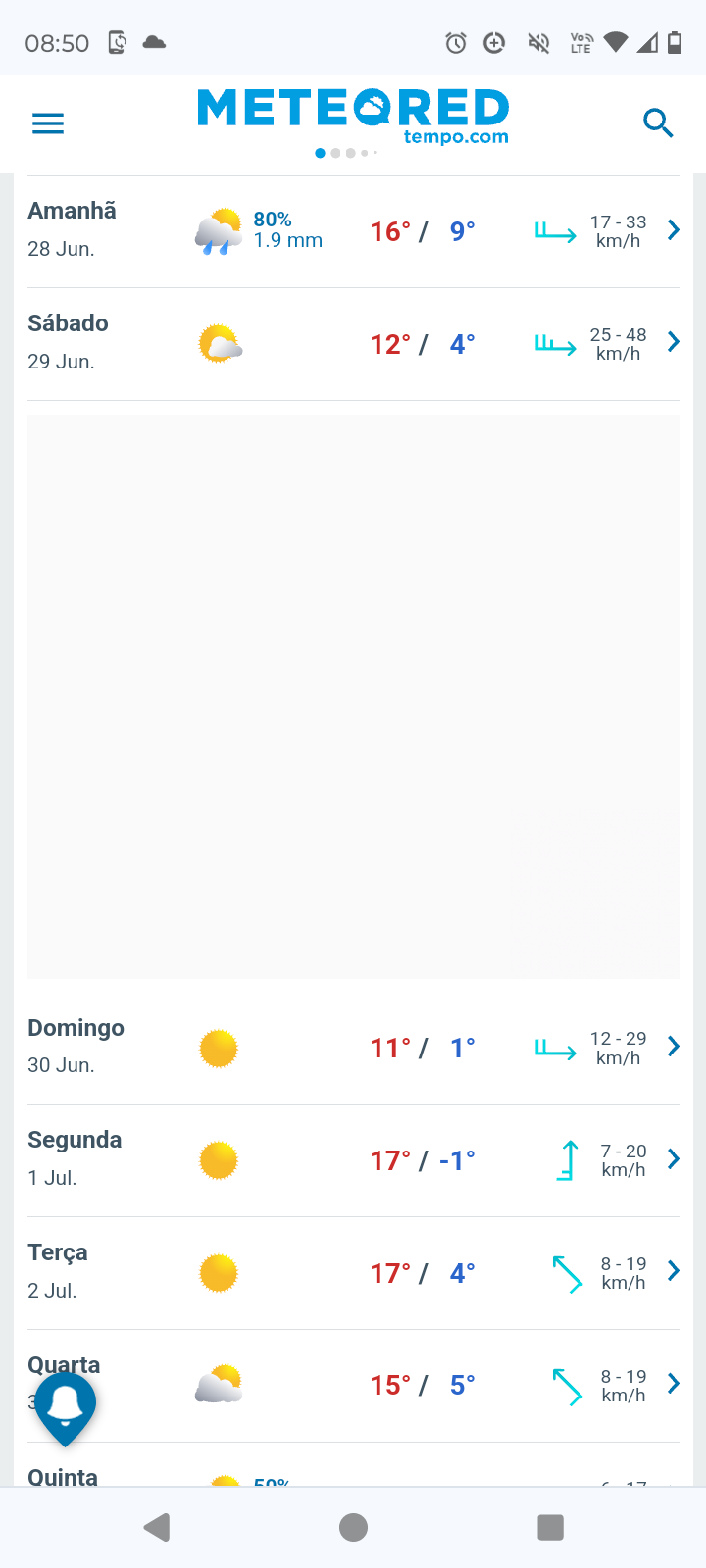Image resolution: width=706 pixels, height=1568 pixels.
Task: Open the hamburger menu
Action: click(48, 123)
